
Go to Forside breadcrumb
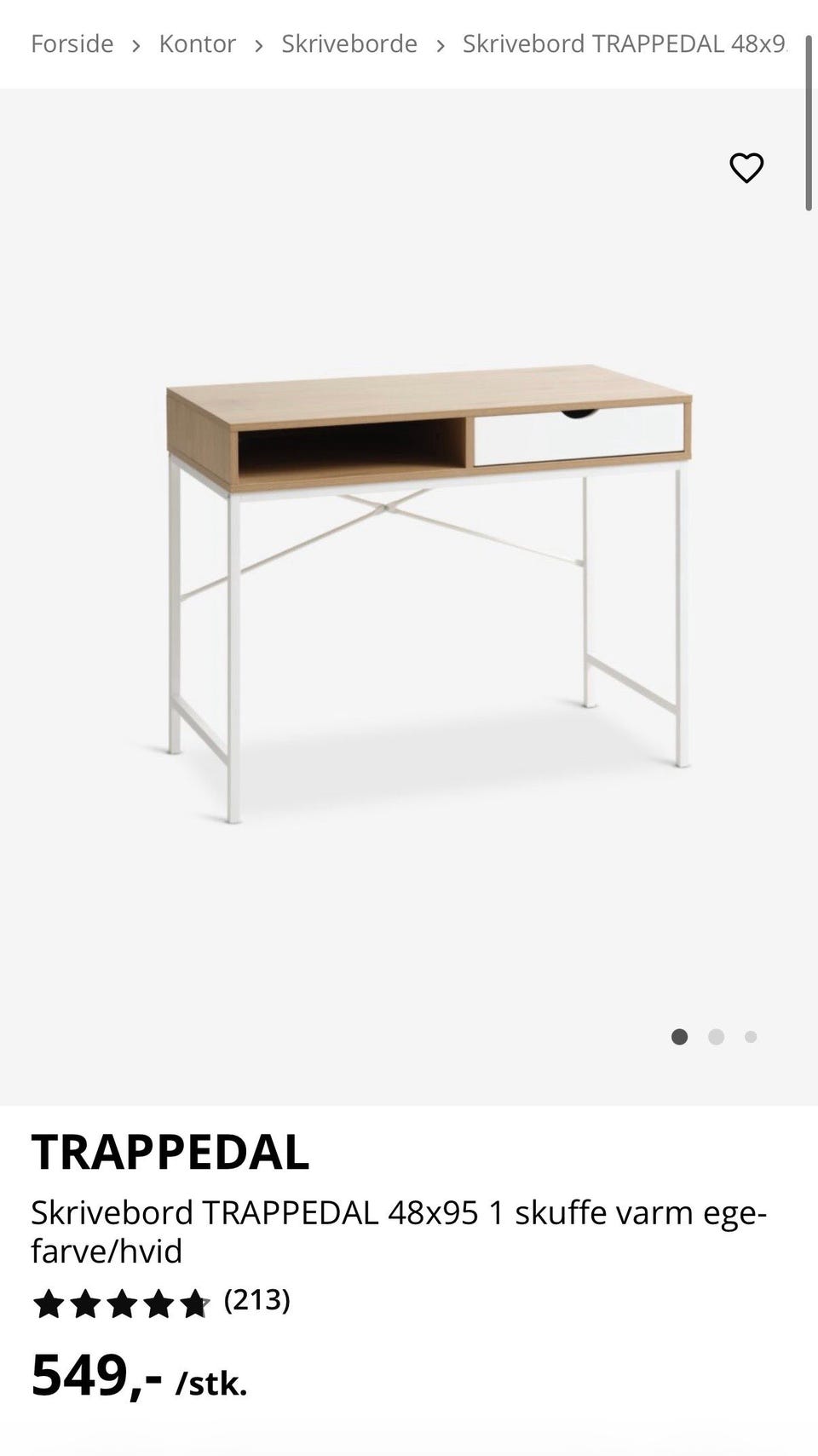(72, 44)
